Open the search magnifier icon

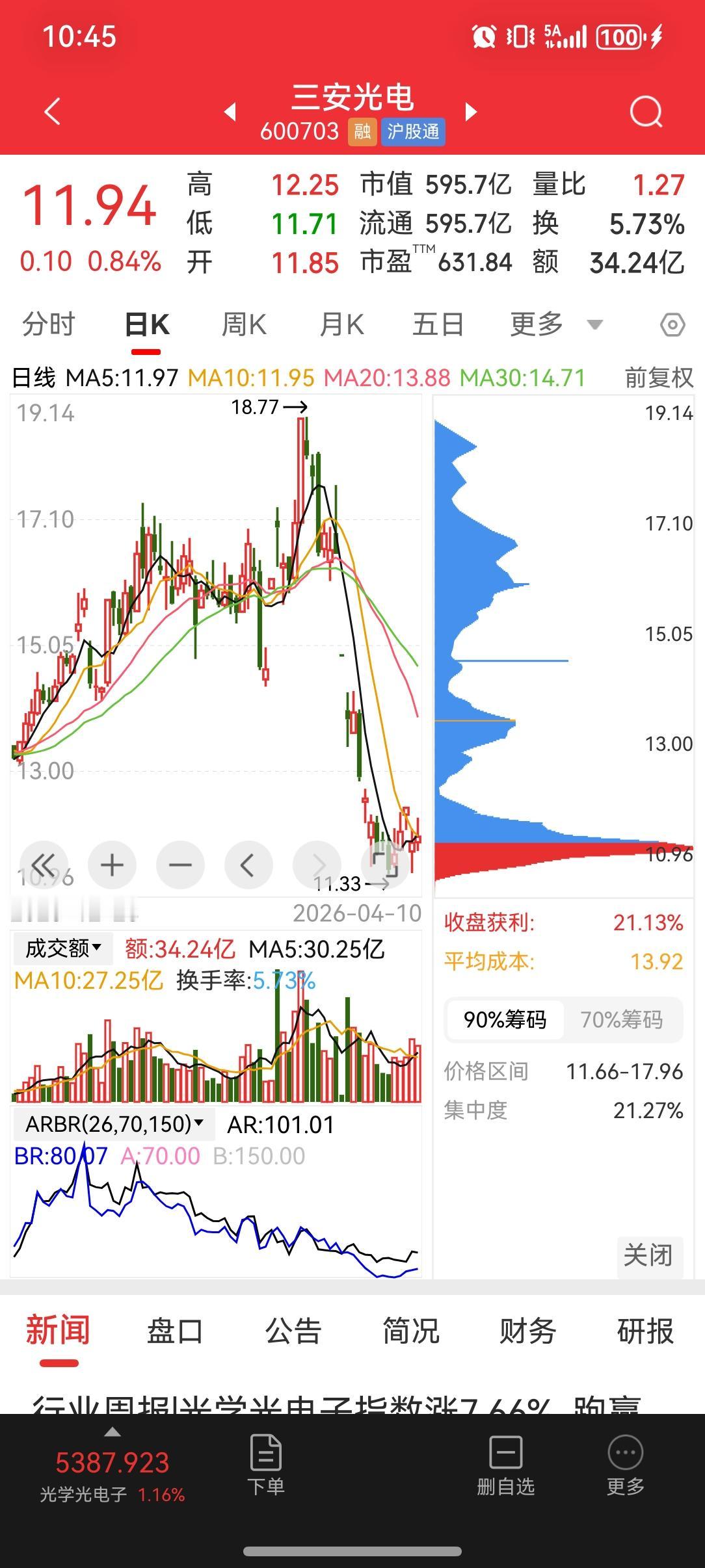pos(646,113)
